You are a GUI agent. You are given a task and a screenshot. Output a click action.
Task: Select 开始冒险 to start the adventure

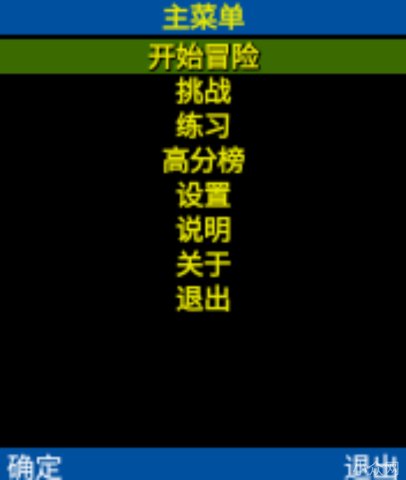(x=203, y=57)
